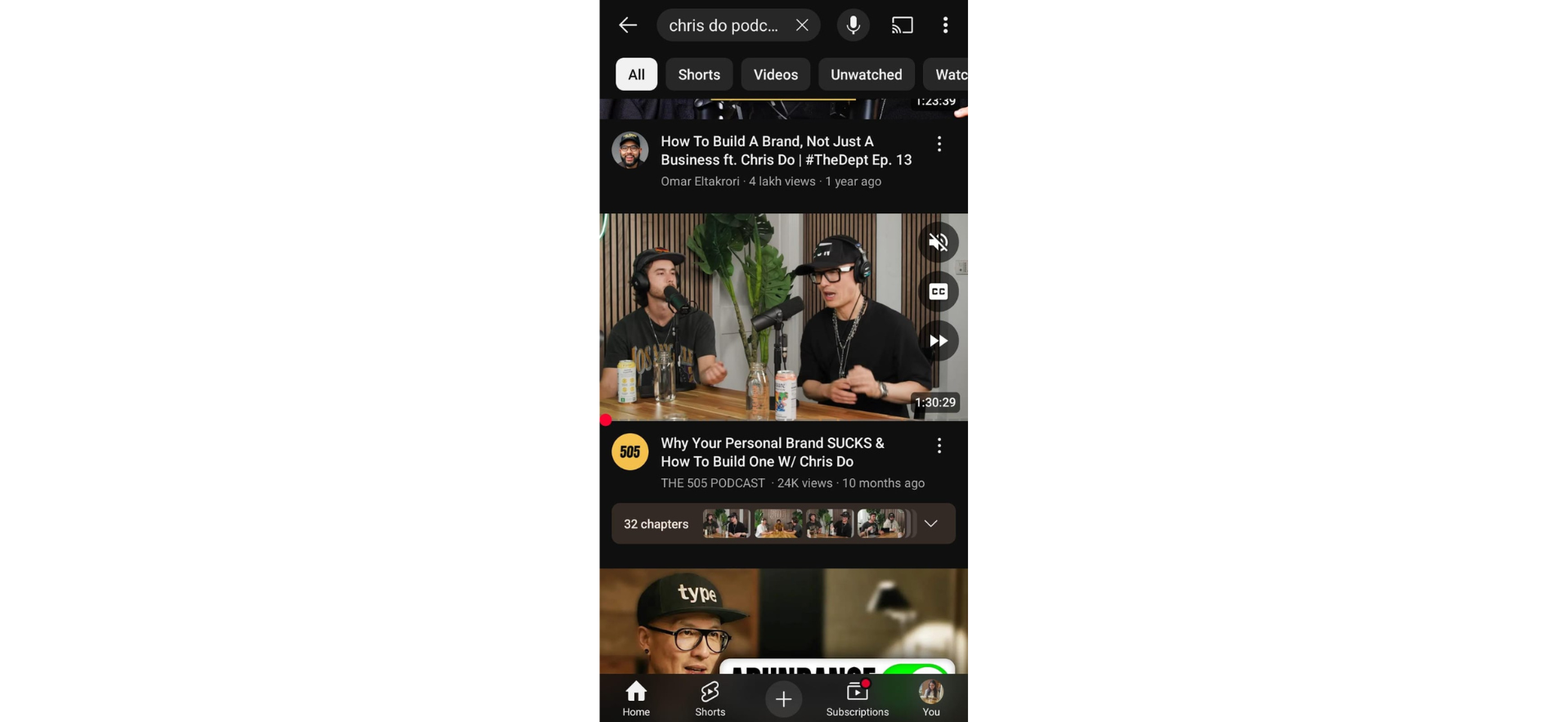The width and height of the screenshot is (1568, 722).
Task: Apply the Unwatched filter chip
Action: coord(866,74)
